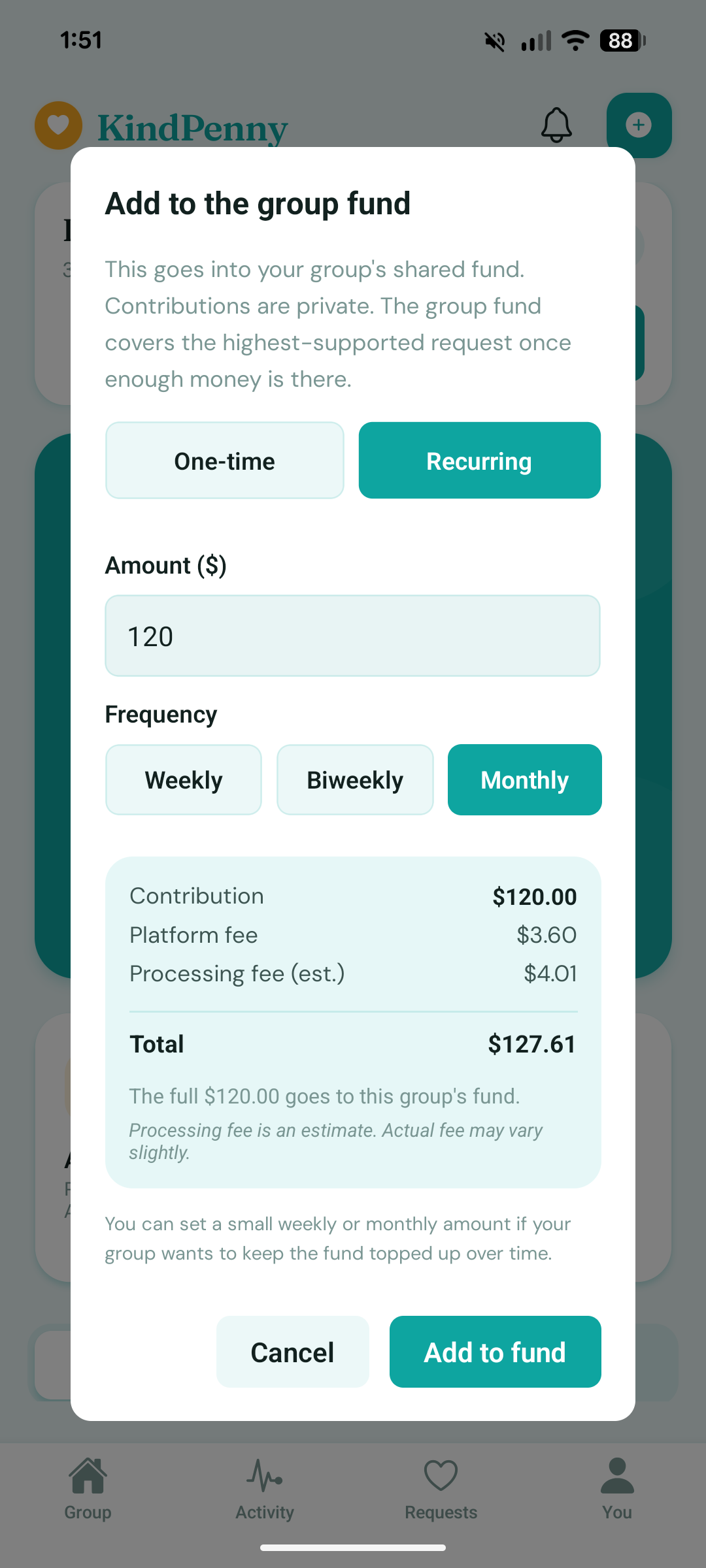Confirm with Add to fund button
This screenshot has width=706, height=1568.
(495, 1352)
